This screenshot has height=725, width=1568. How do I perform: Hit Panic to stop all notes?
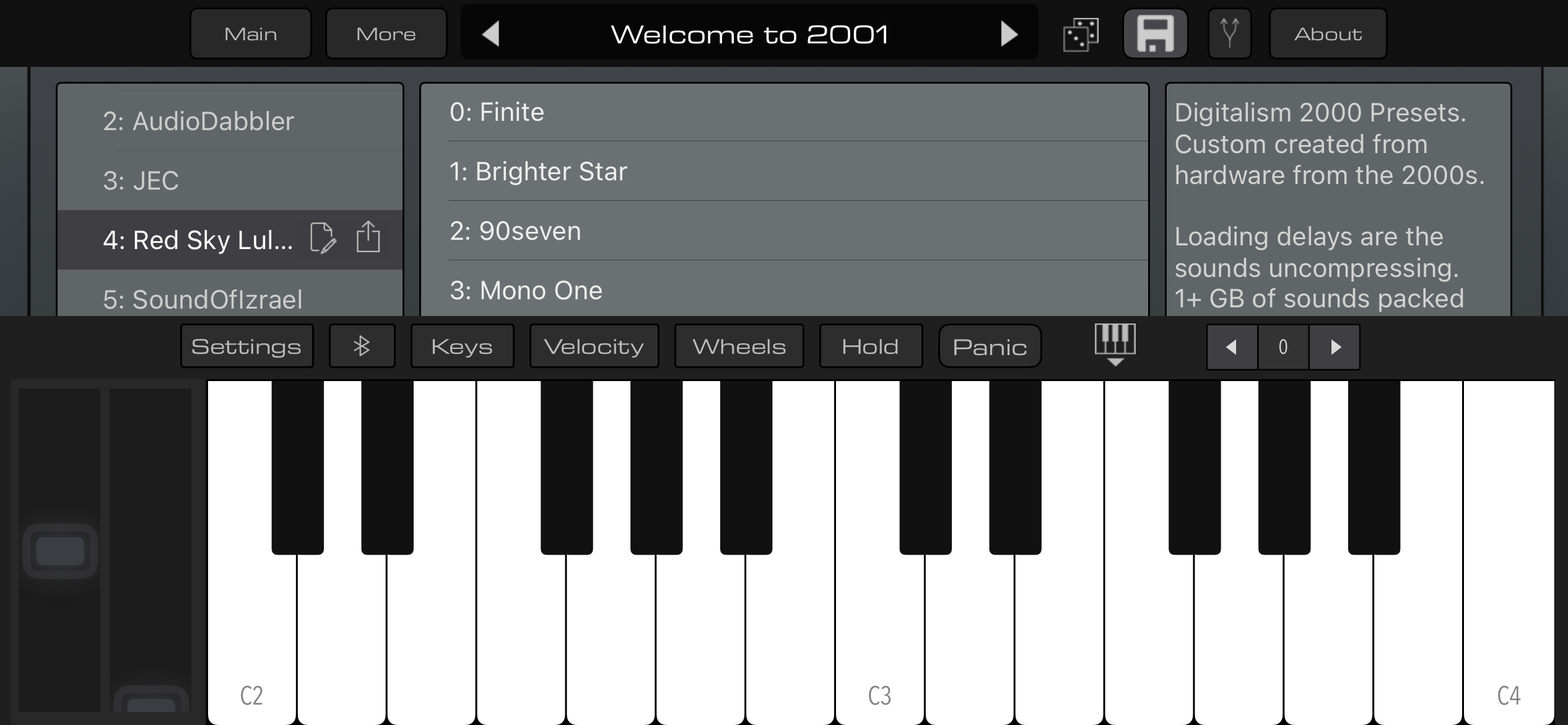click(x=990, y=346)
